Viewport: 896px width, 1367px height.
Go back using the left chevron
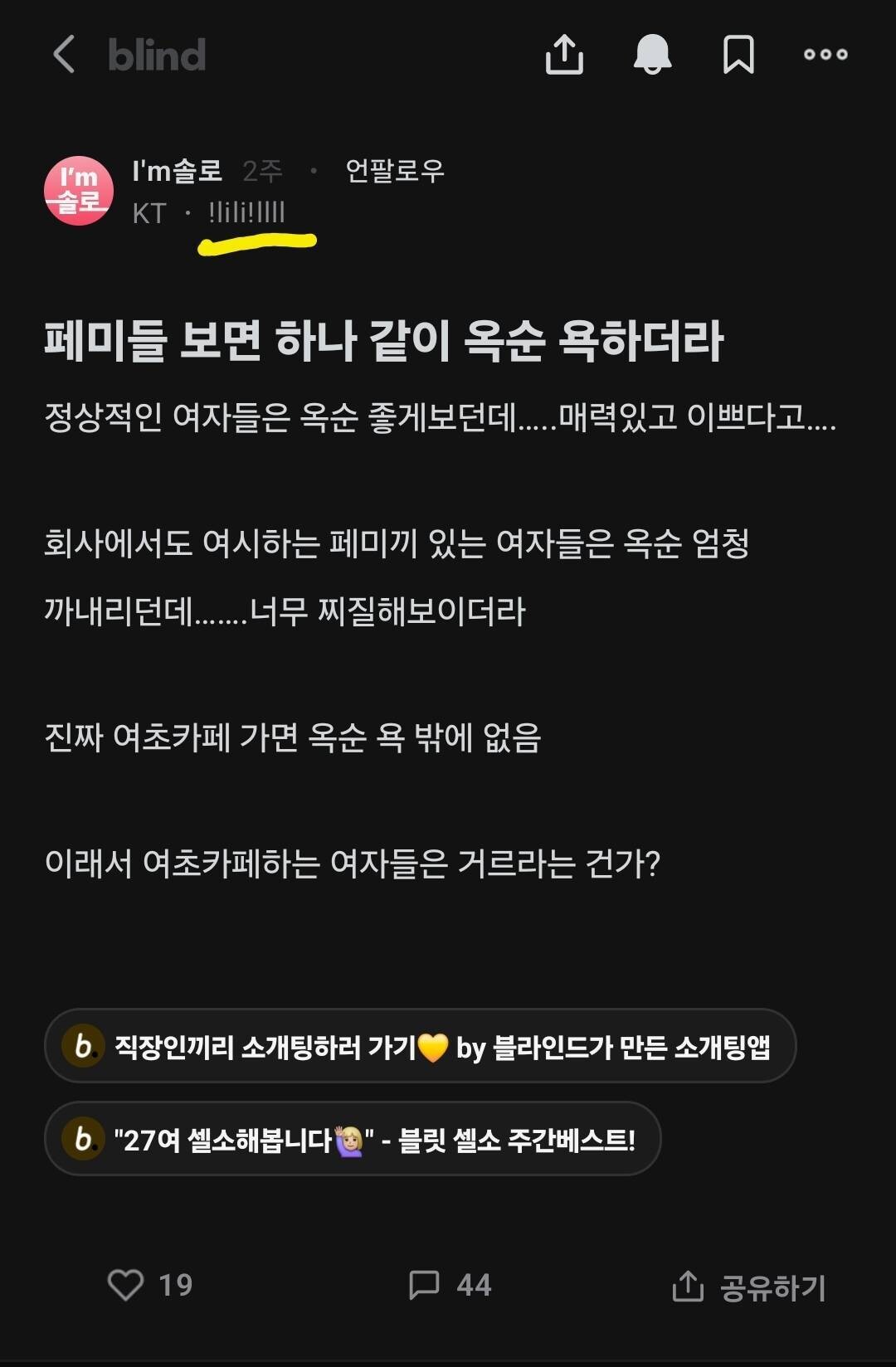point(66,55)
